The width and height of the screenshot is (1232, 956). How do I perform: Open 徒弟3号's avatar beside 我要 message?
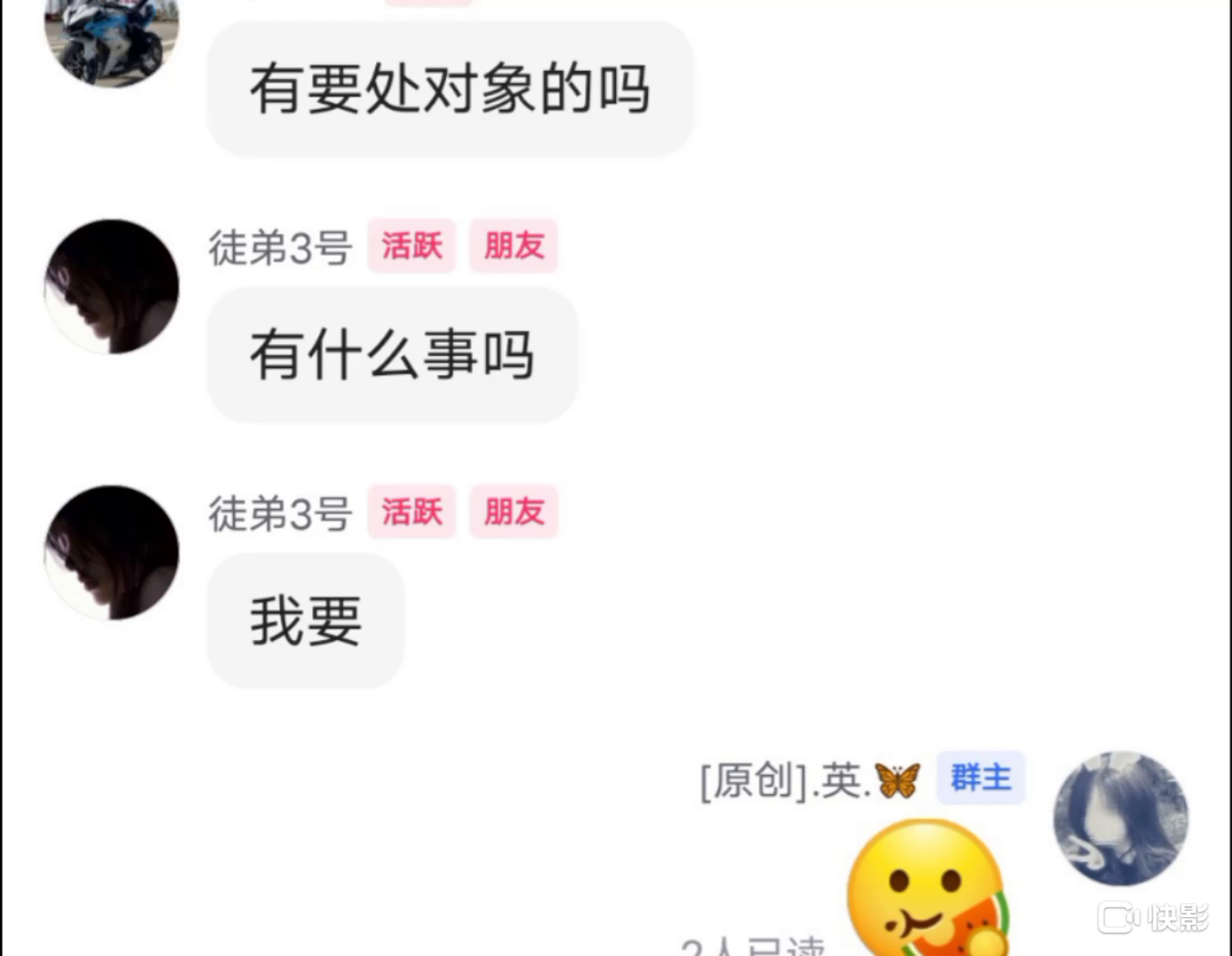click(112, 552)
